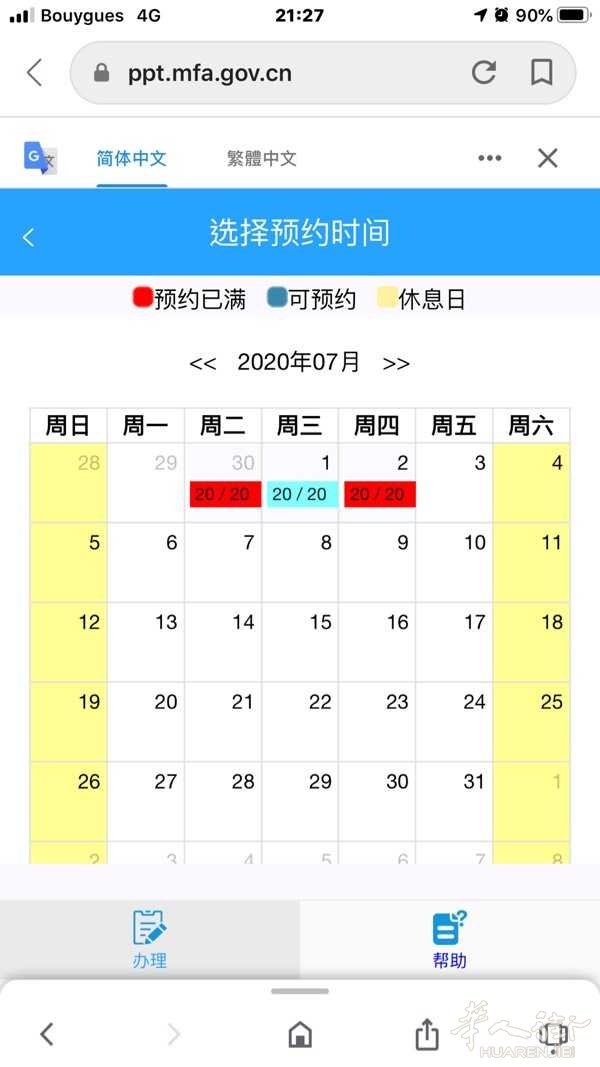
Task: Open the 办理 tab
Action: tap(150, 939)
